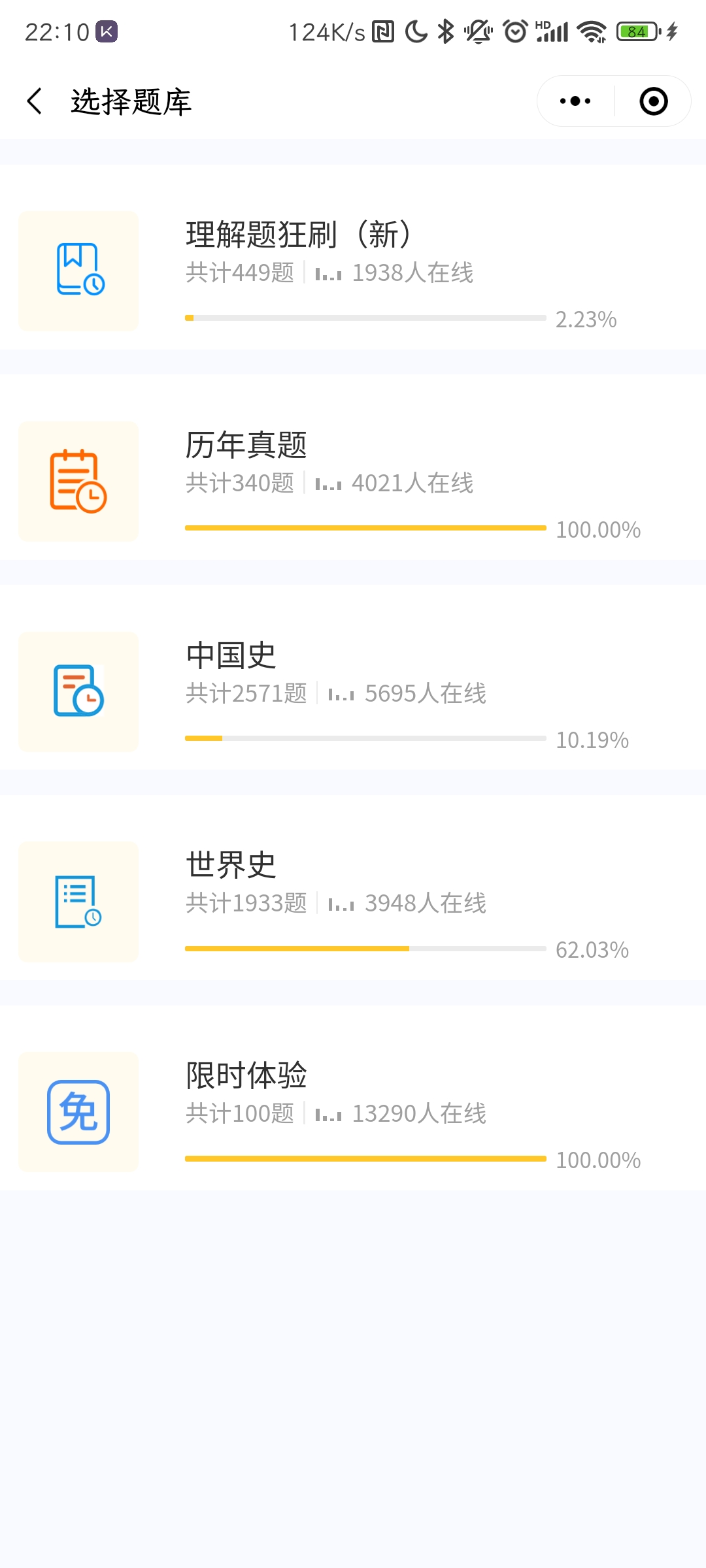
Task: Open the mini program more options menu
Action: [x=575, y=101]
